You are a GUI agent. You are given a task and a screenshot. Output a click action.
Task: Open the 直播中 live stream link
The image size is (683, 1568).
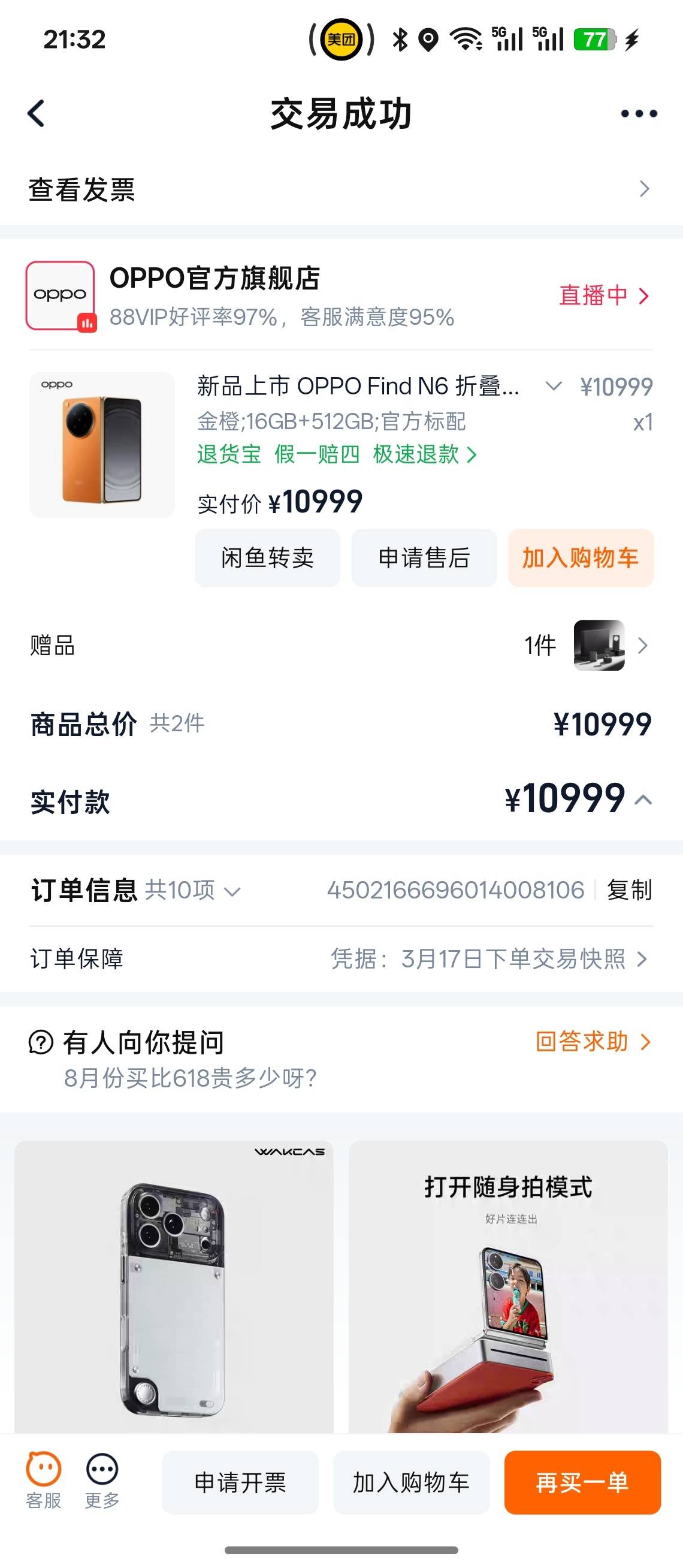click(605, 296)
